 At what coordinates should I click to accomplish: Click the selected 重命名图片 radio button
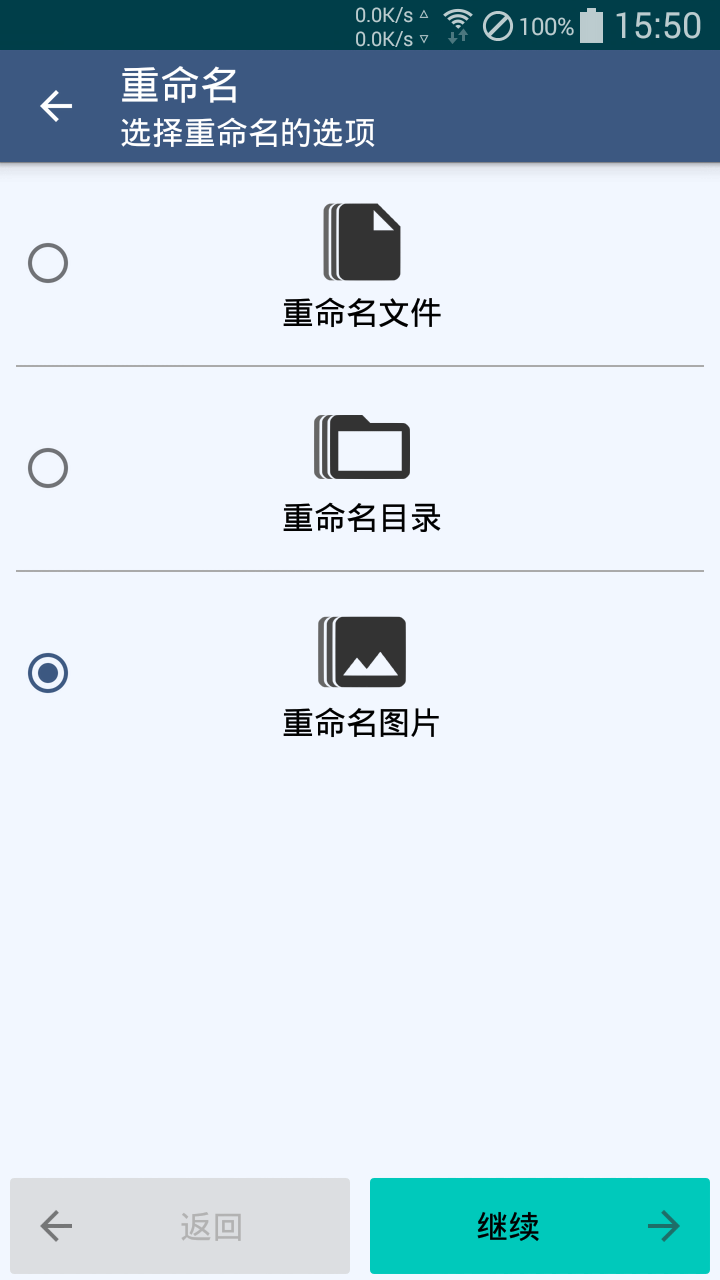click(47, 672)
